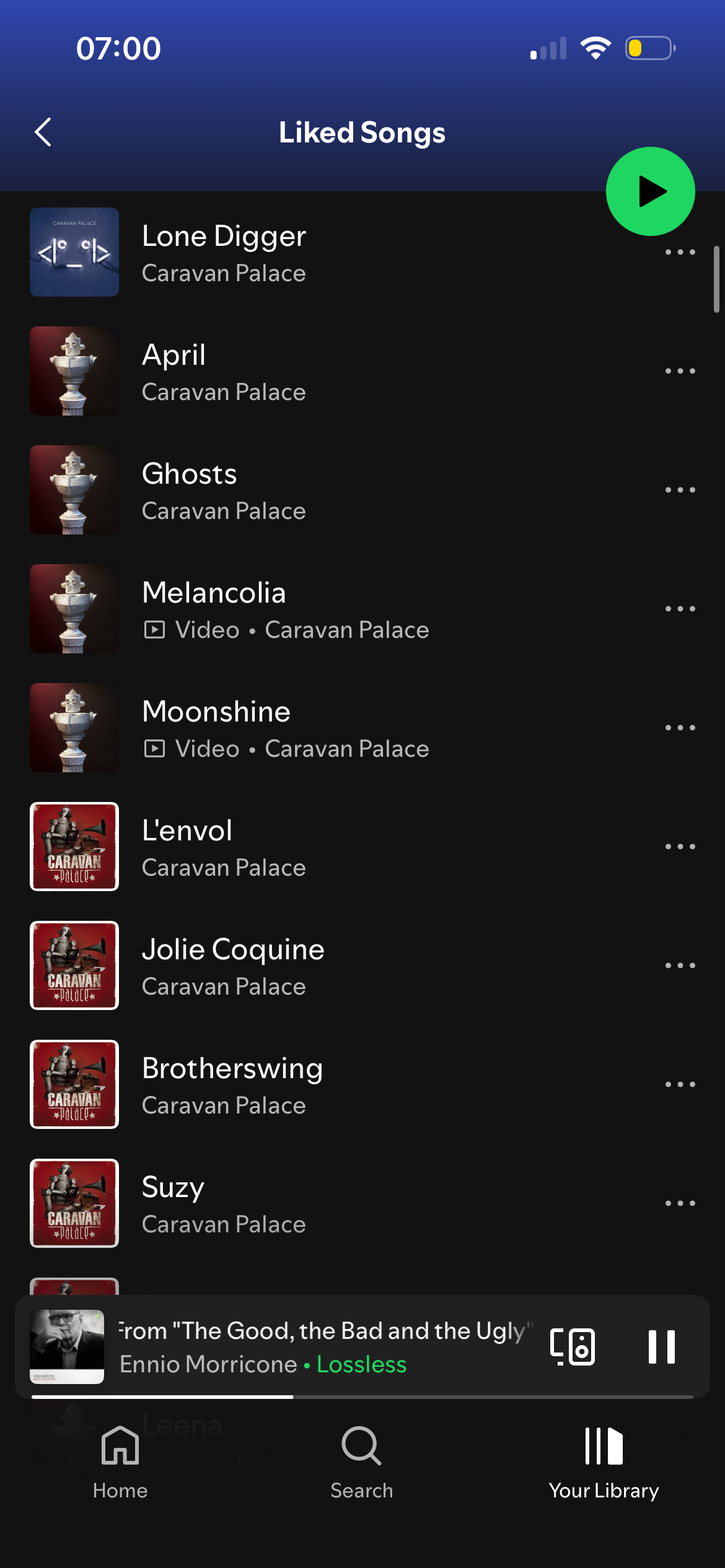The image size is (725, 1568).
Task: Open the Your Library tab
Action: [604, 1463]
